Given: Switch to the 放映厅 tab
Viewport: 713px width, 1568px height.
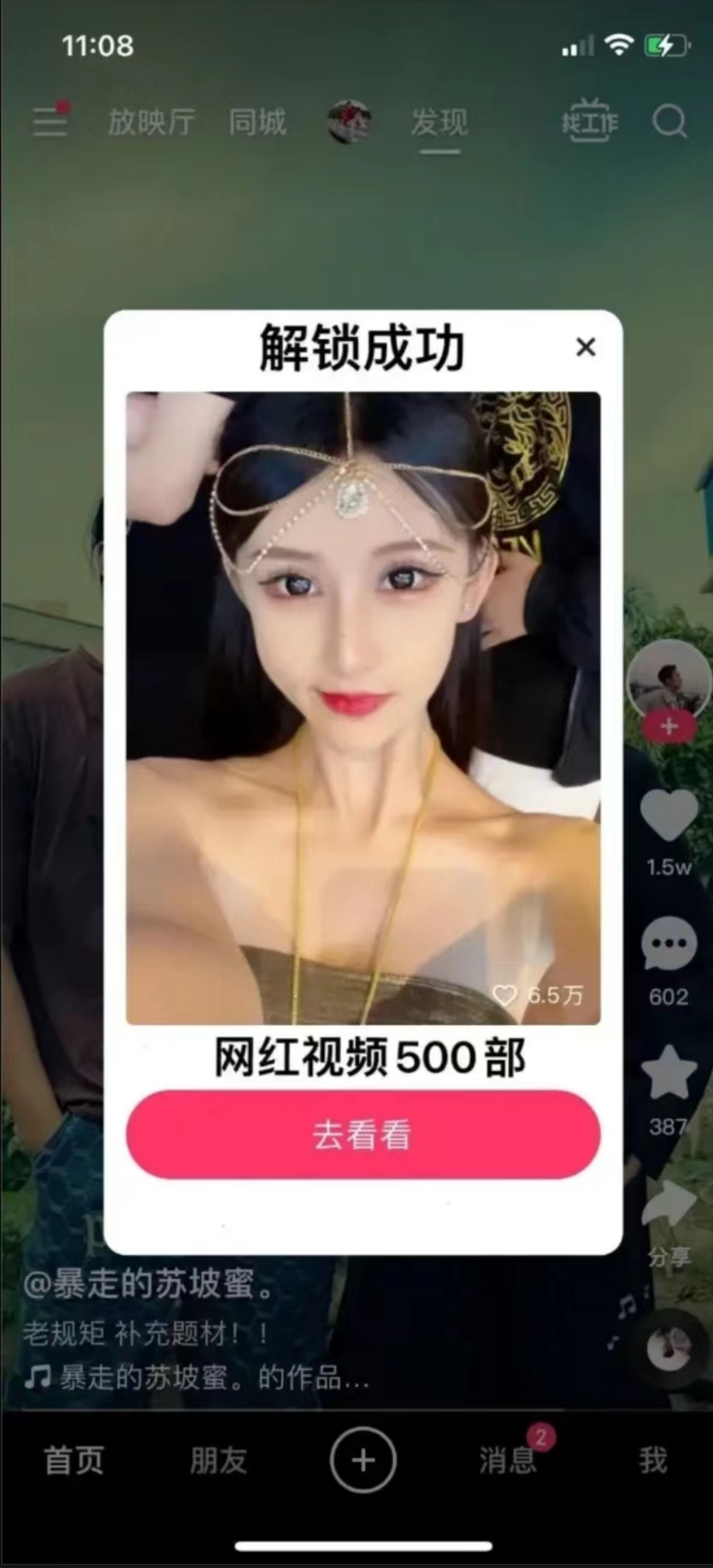Looking at the screenshot, I should click(x=151, y=121).
